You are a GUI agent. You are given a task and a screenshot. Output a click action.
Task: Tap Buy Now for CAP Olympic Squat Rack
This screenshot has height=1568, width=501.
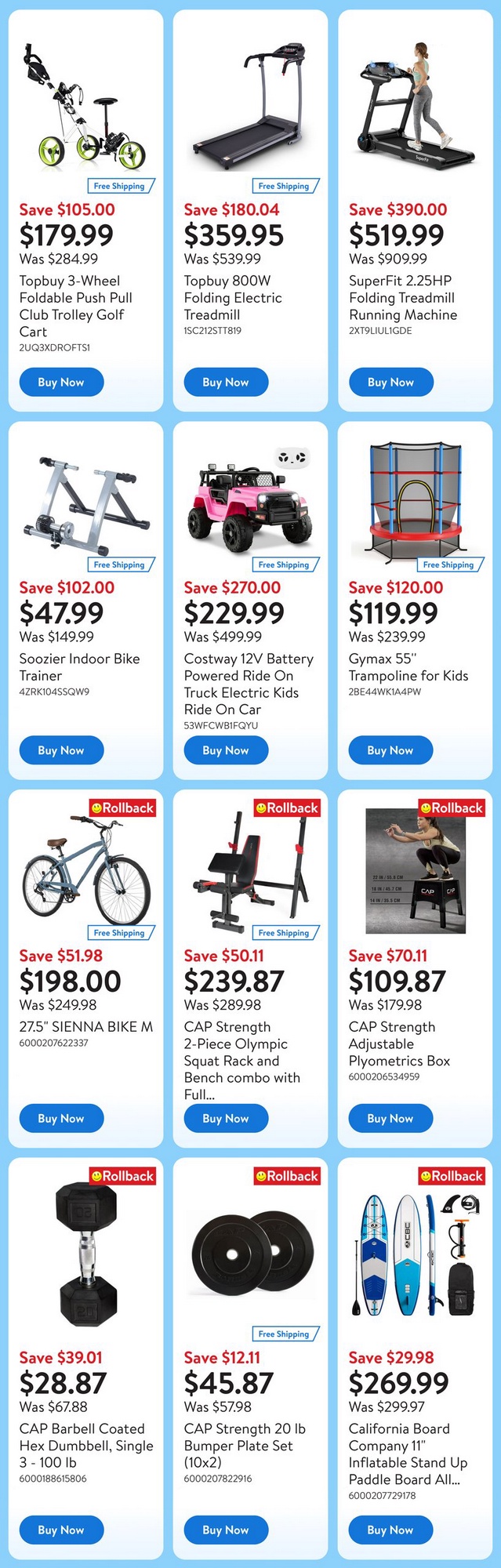click(226, 1119)
